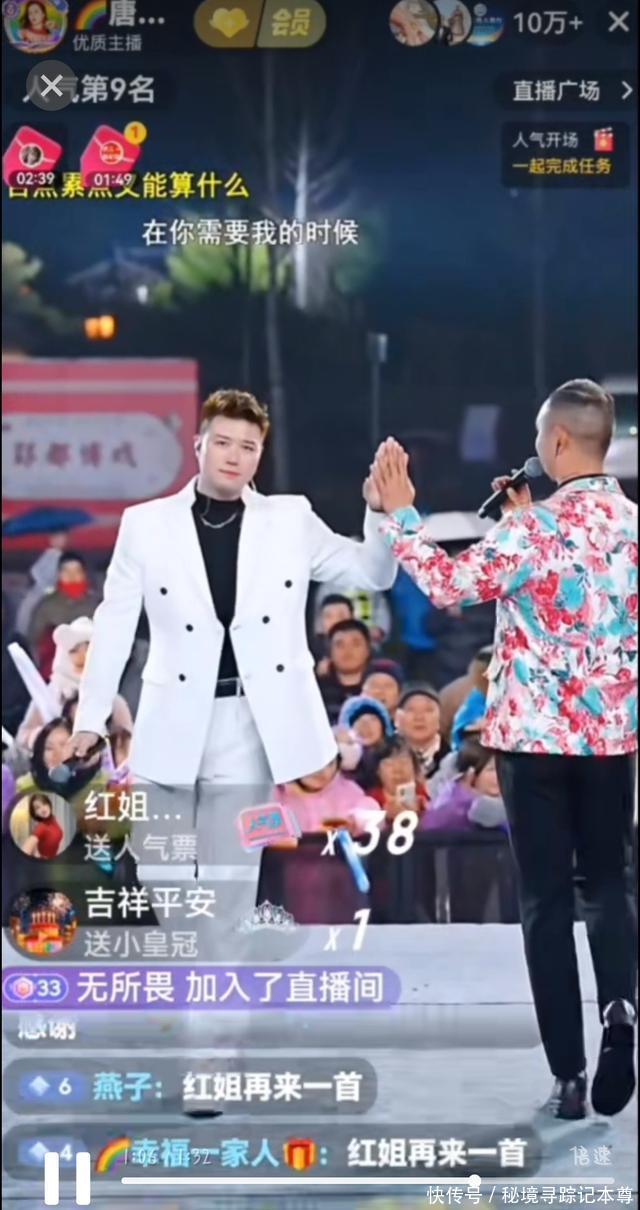Open the 倍速 playback speed options
640x1210 pixels.
(590, 1155)
